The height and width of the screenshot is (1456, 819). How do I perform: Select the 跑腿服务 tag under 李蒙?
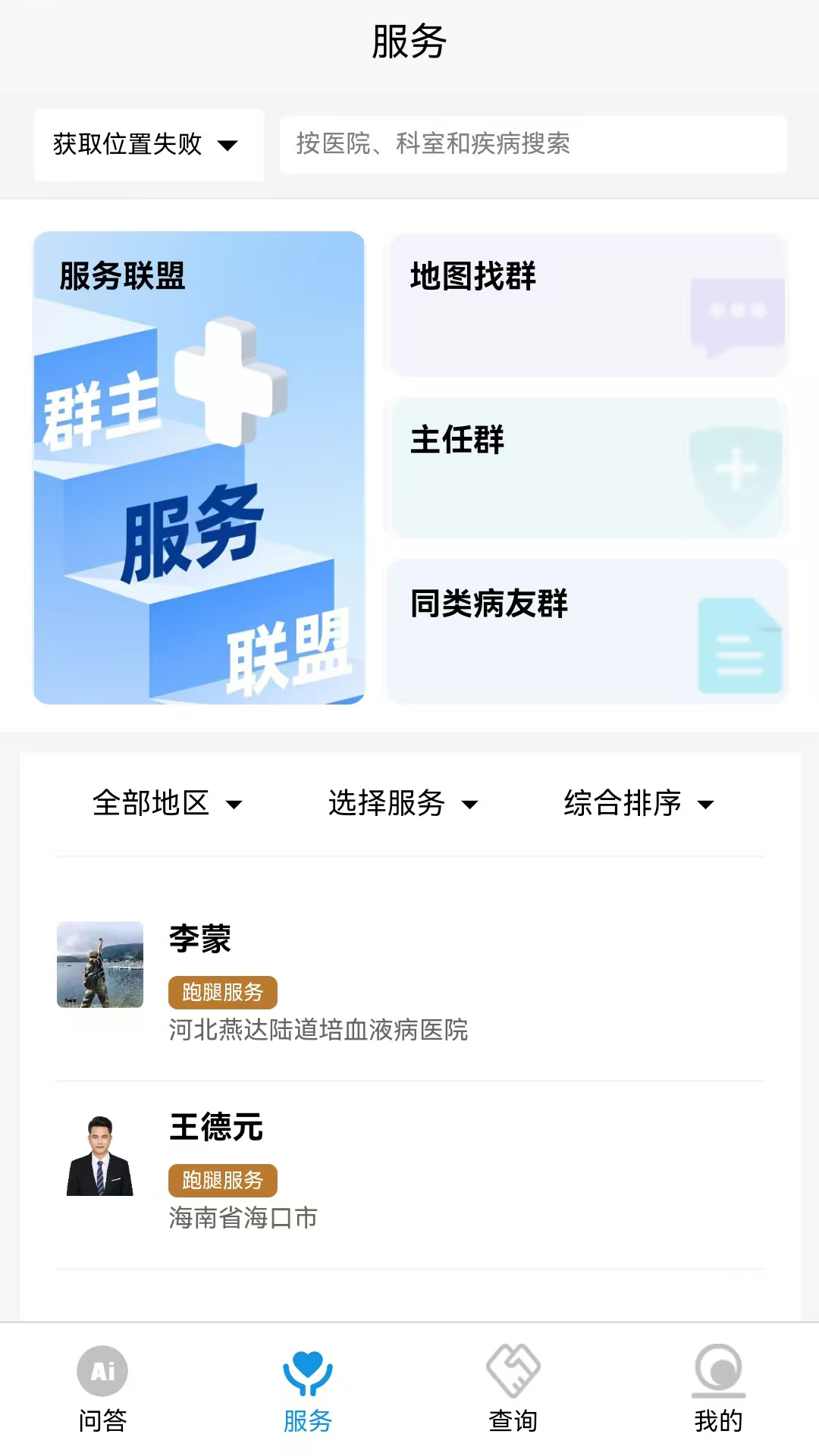pos(222,992)
